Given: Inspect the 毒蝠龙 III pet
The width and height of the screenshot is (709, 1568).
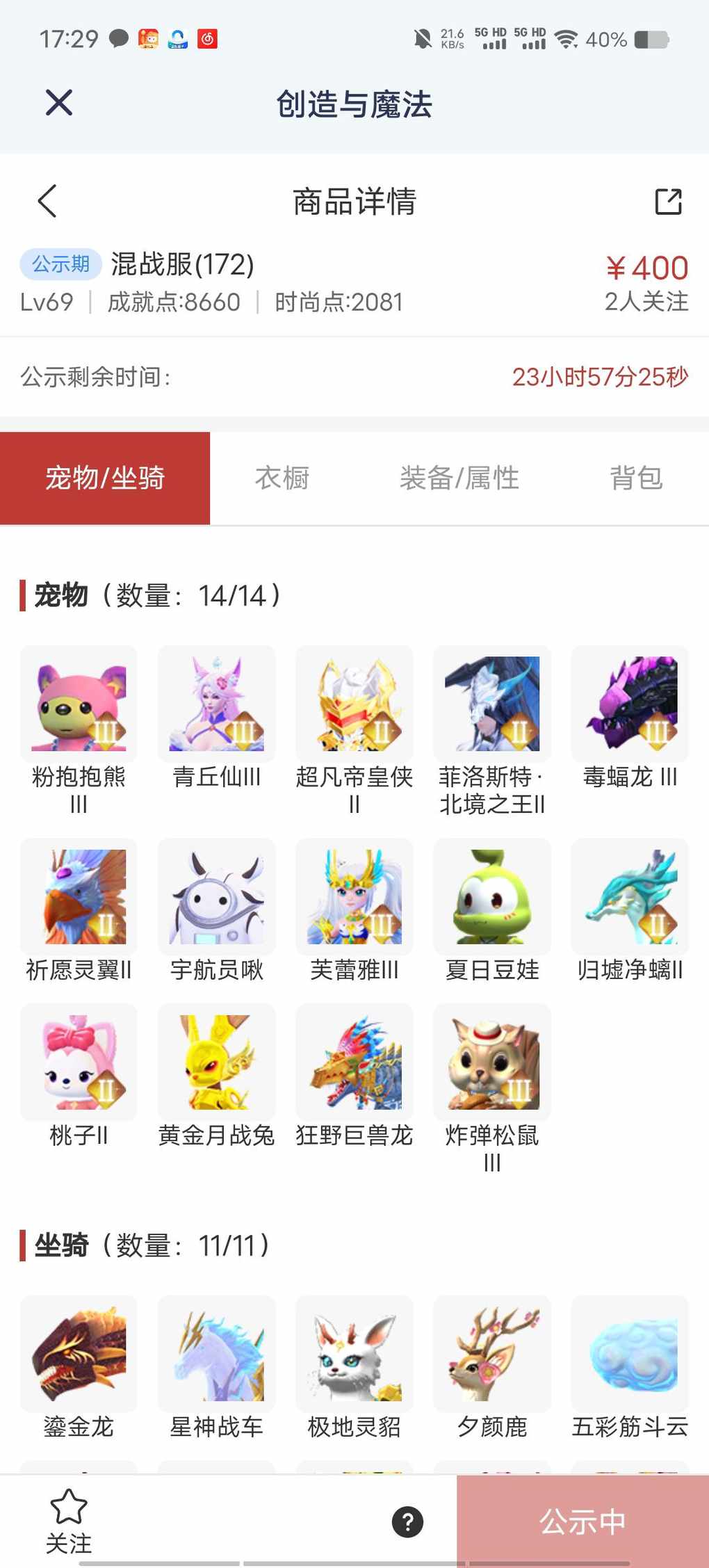Looking at the screenshot, I should pos(630,704).
